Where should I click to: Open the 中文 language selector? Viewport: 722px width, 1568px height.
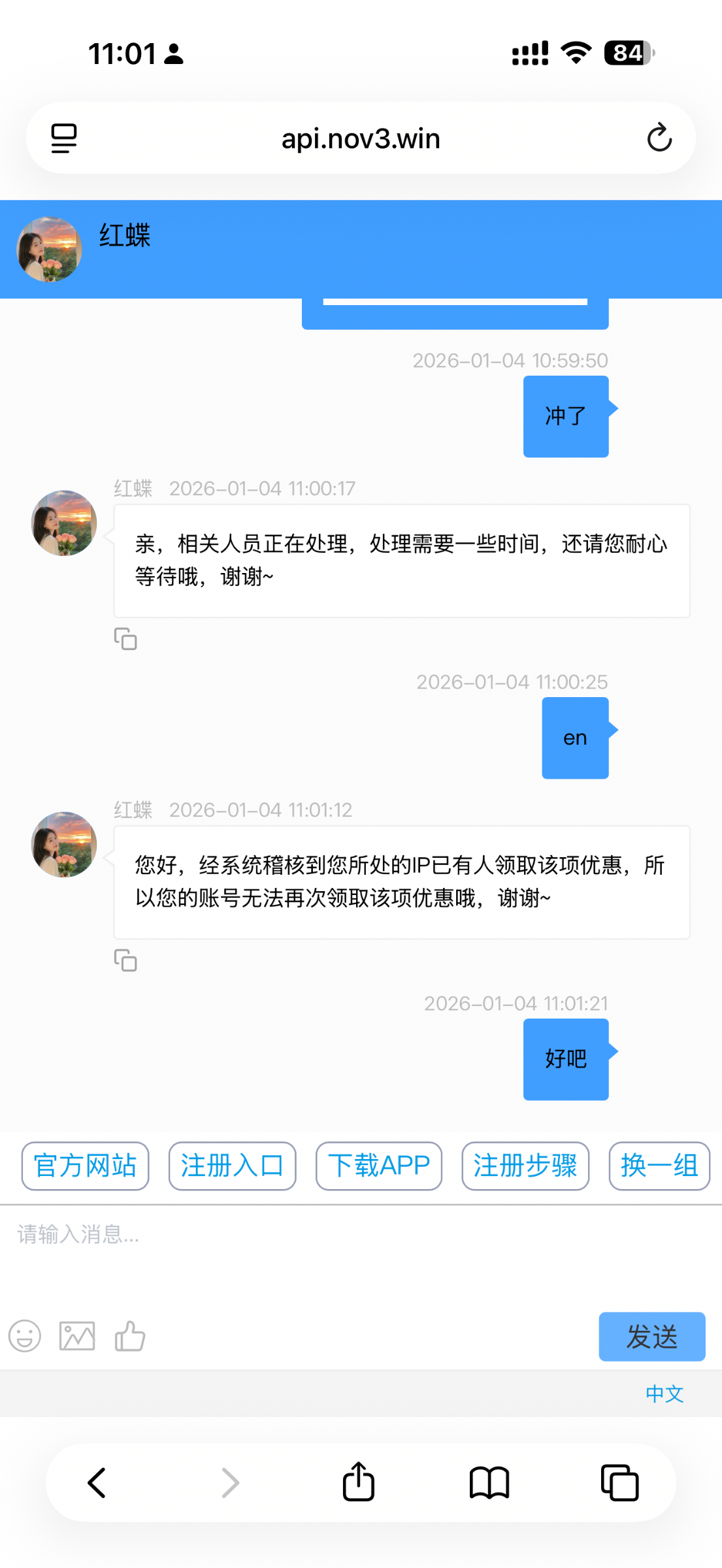pyautogui.click(x=664, y=1394)
